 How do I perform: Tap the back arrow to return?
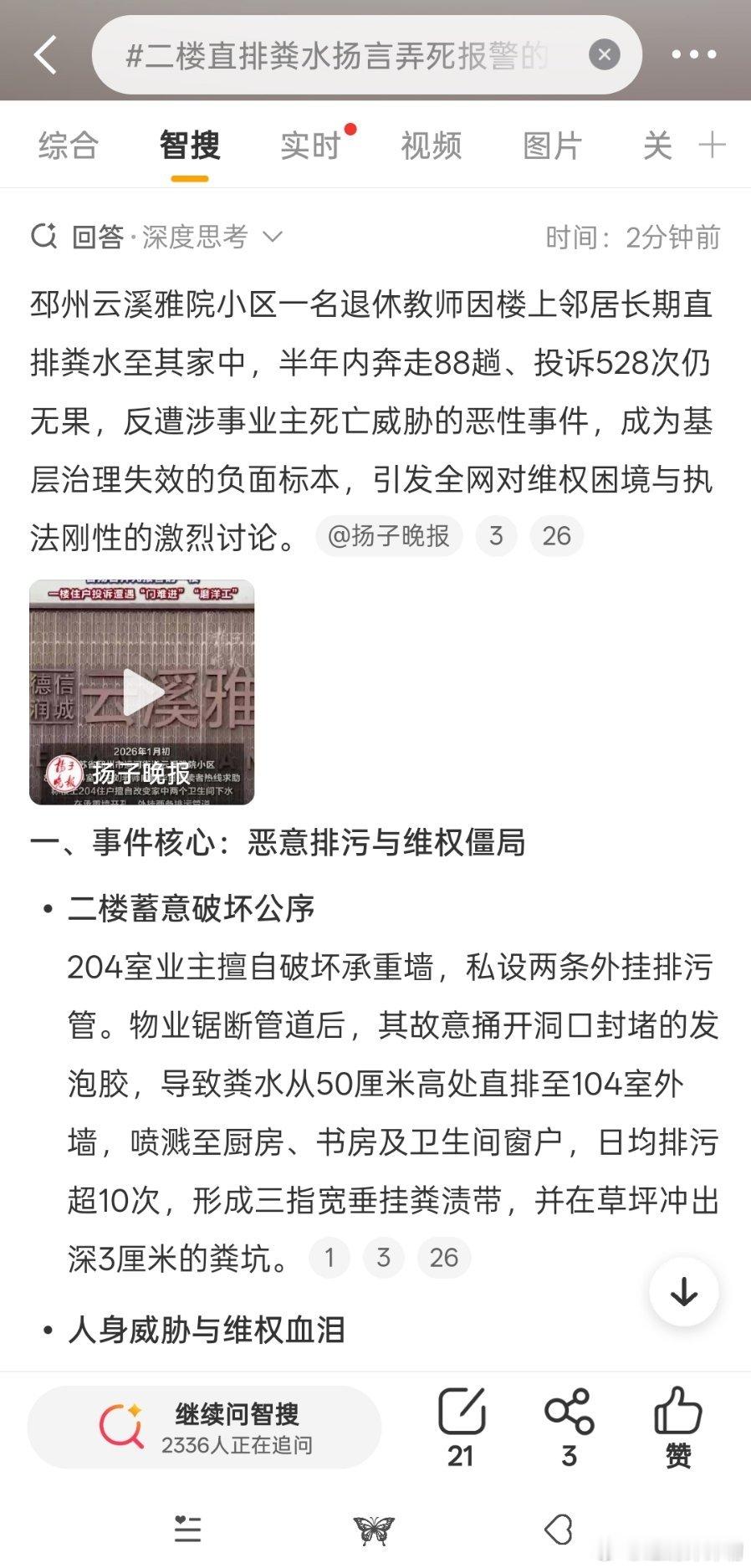point(43,55)
